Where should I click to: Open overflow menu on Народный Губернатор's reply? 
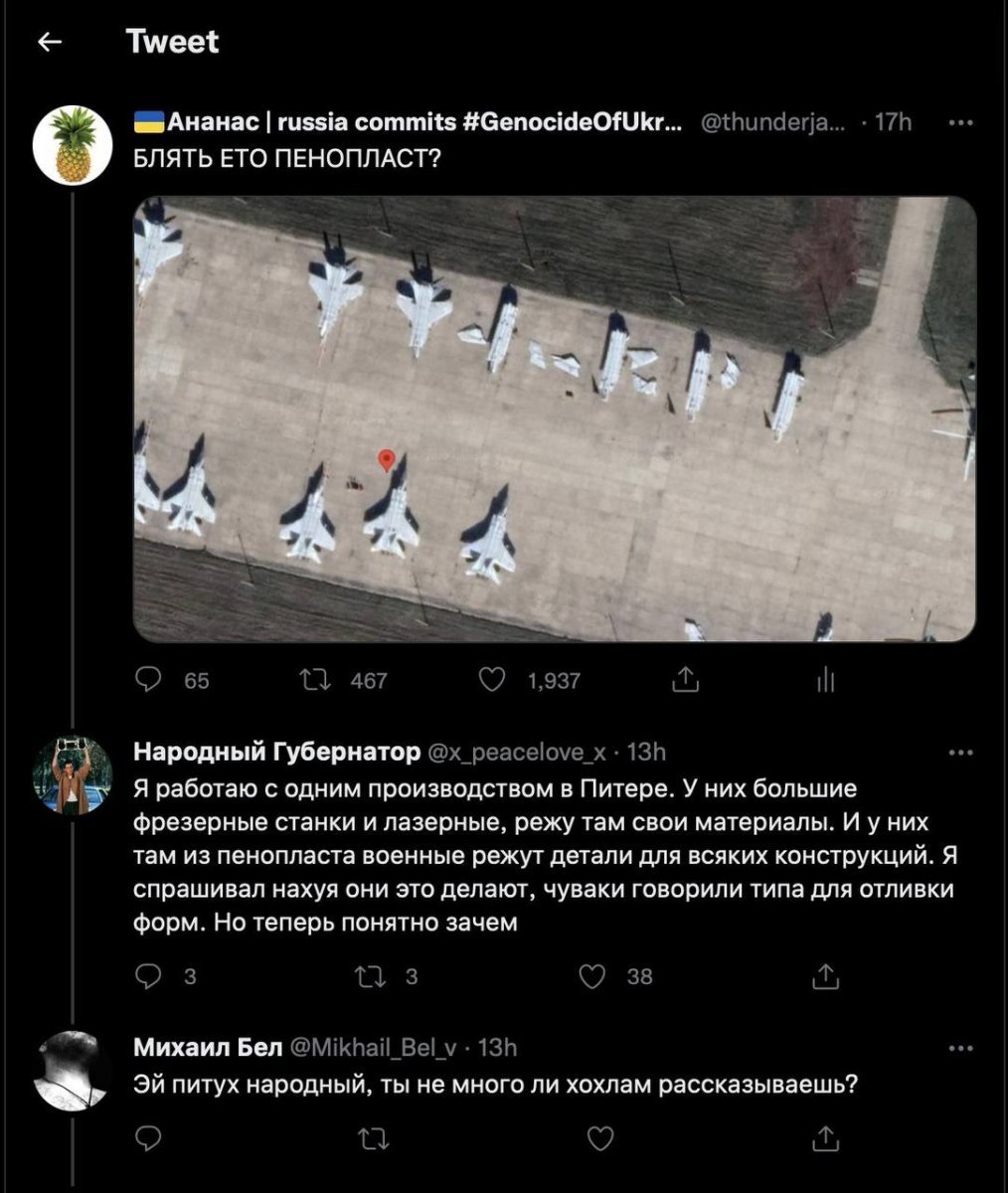tap(960, 753)
